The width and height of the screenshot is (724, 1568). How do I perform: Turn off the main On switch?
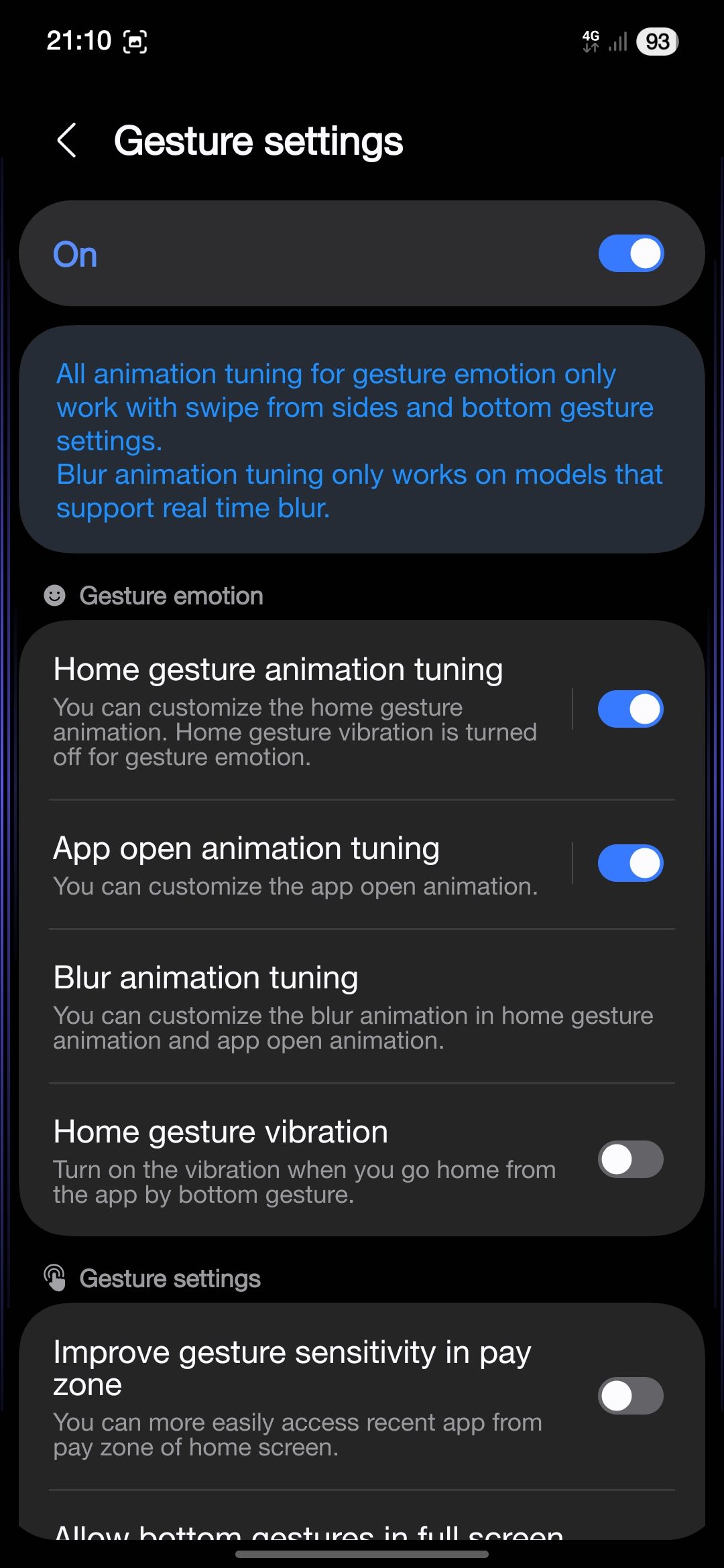pos(630,254)
